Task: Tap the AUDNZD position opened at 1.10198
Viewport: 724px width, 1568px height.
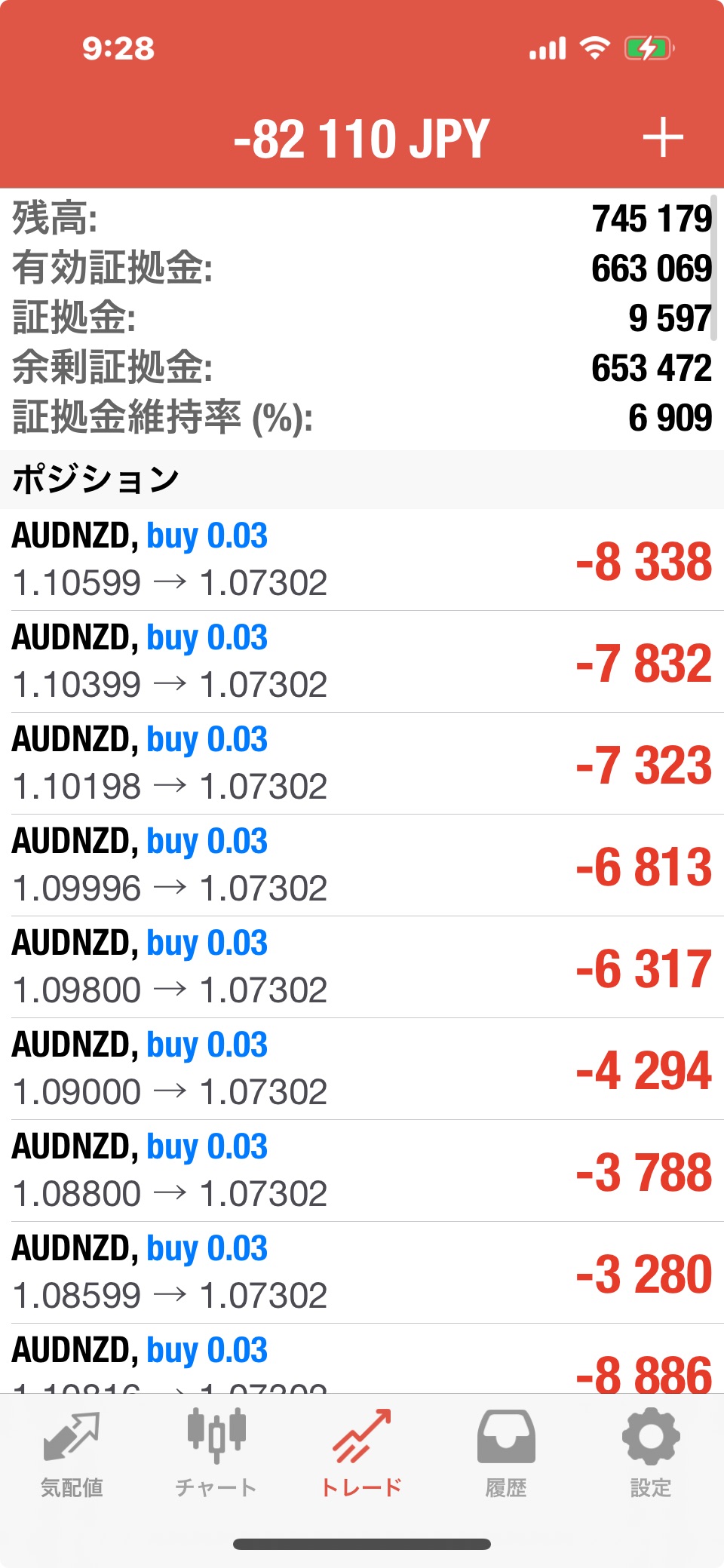Action: click(362, 763)
